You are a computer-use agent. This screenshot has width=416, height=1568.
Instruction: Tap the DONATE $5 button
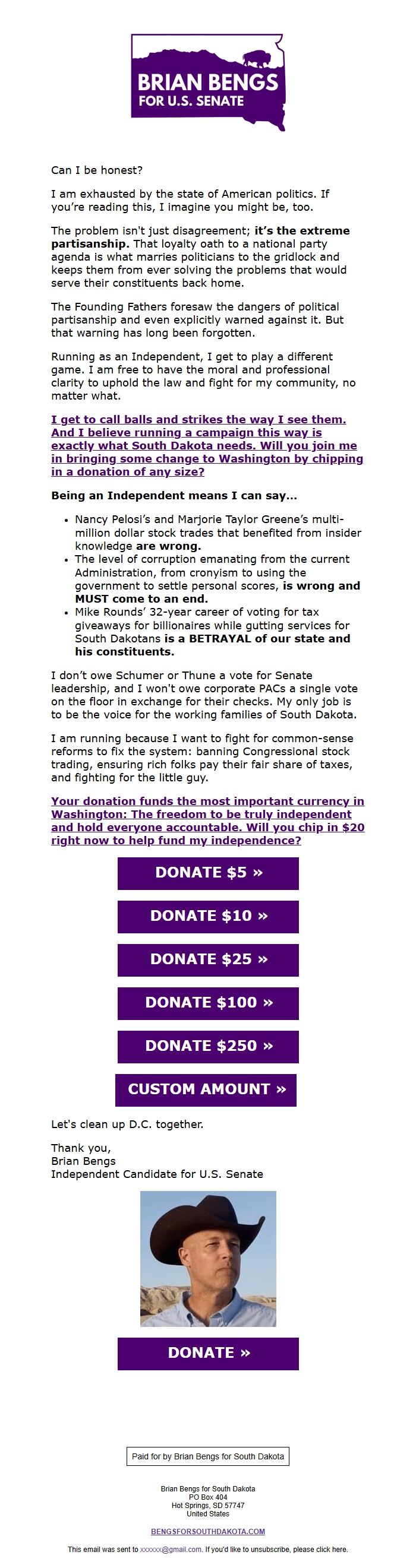click(x=207, y=873)
